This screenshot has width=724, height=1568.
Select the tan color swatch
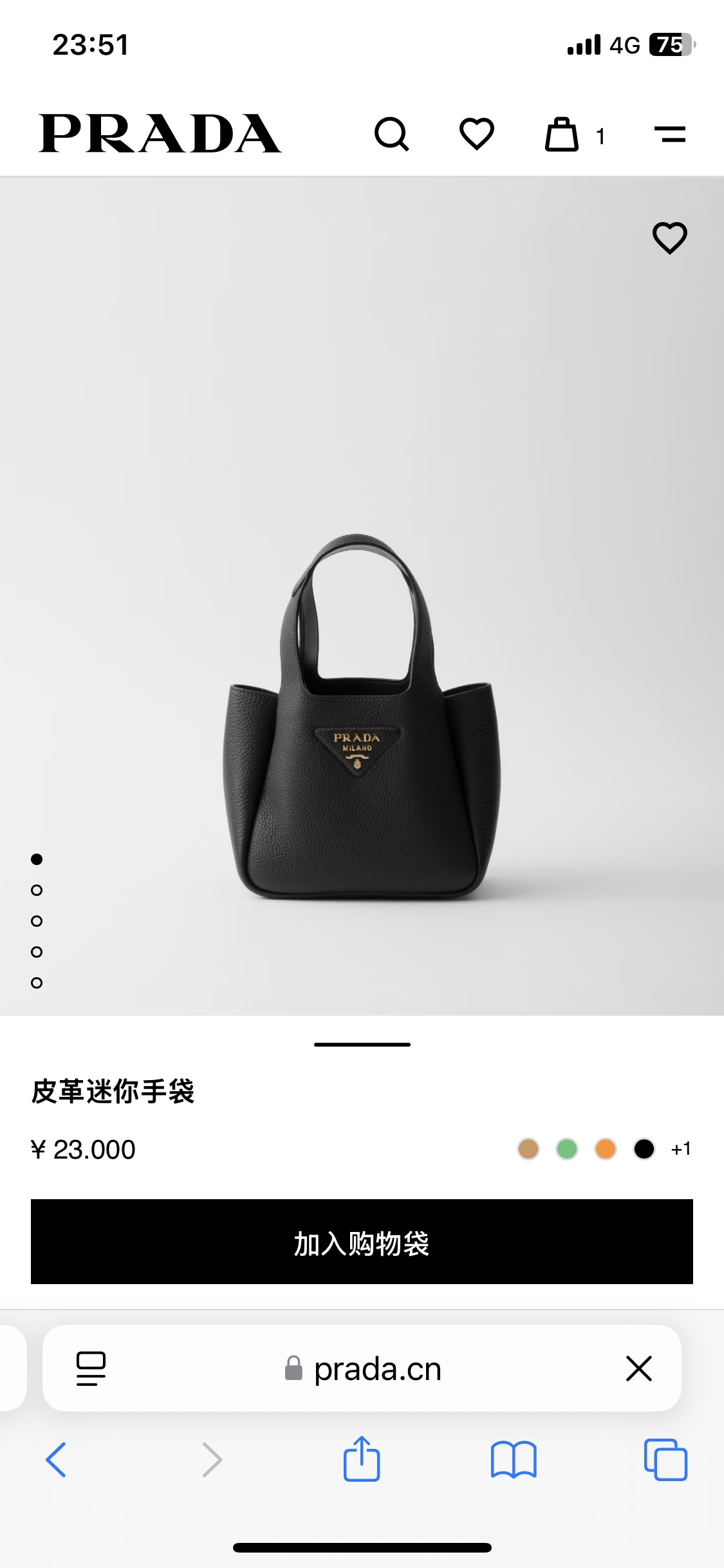pyautogui.click(x=528, y=1149)
